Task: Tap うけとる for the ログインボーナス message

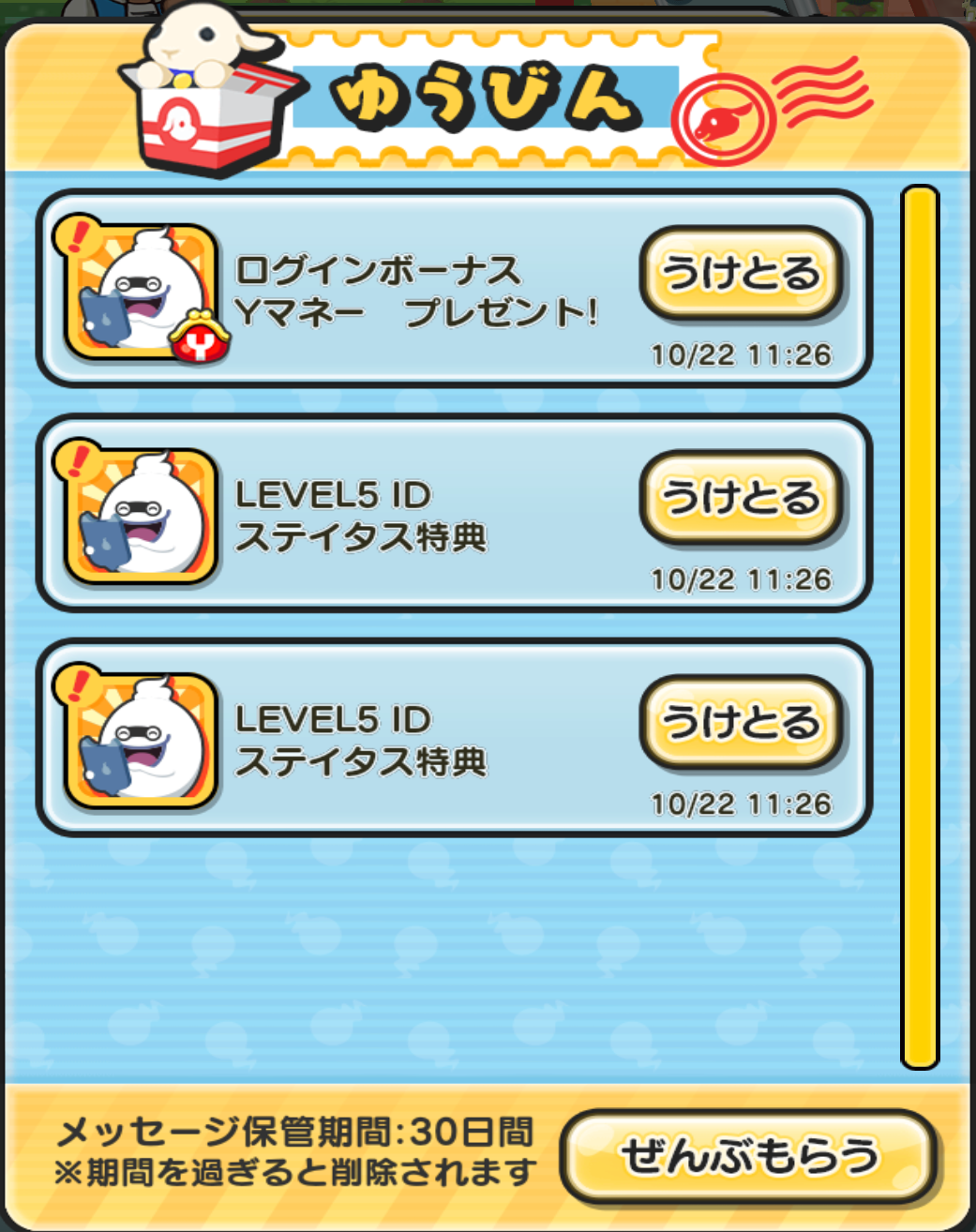Action: click(741, 273)
